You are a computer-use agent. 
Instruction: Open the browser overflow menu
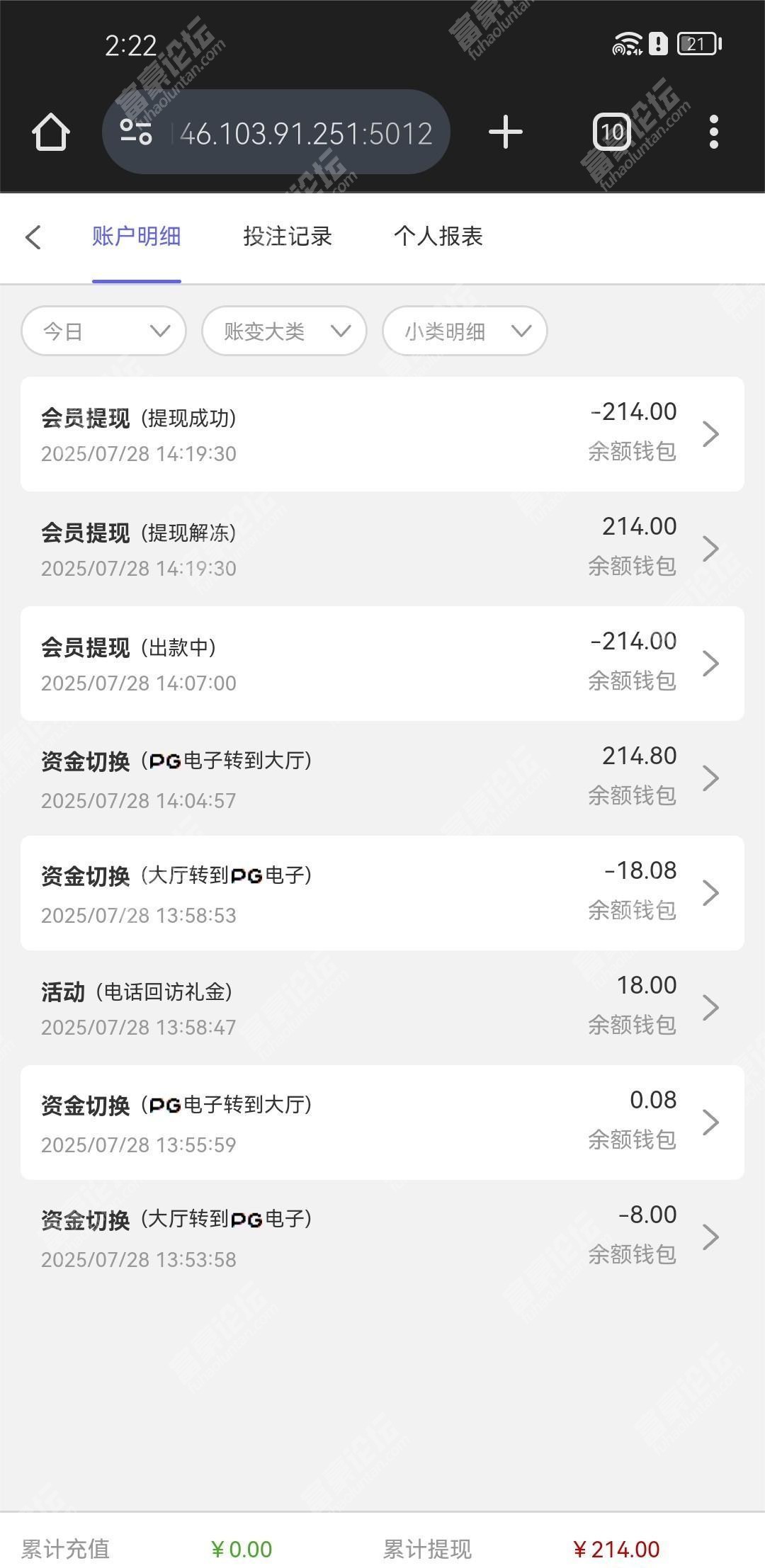pyautogui.click(x=714, y=132)
